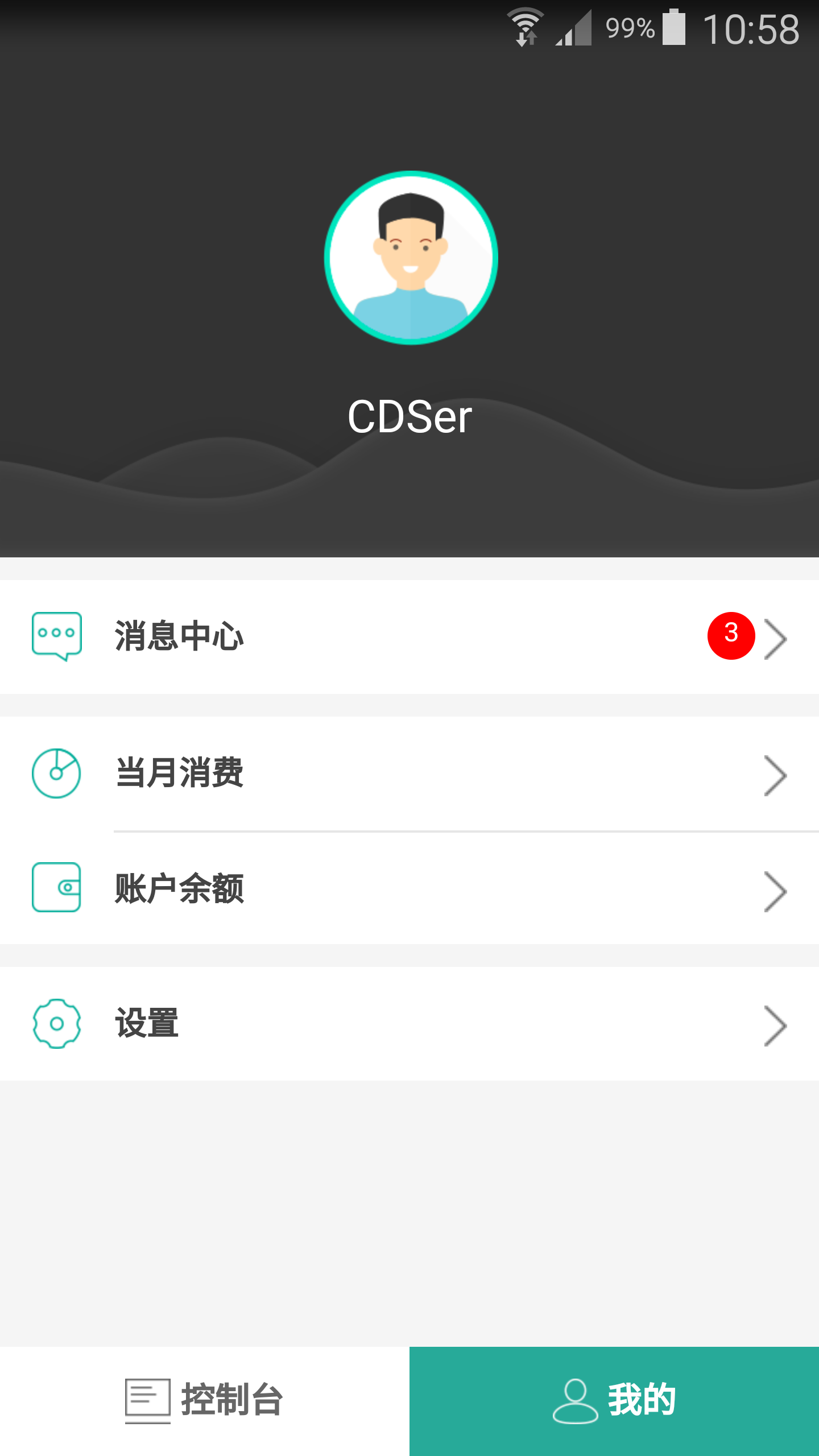The height and width of the screenshot is (1456, 819).
Task: Switch to the 控制台 tab
Action: click(x=205, y=1400)
